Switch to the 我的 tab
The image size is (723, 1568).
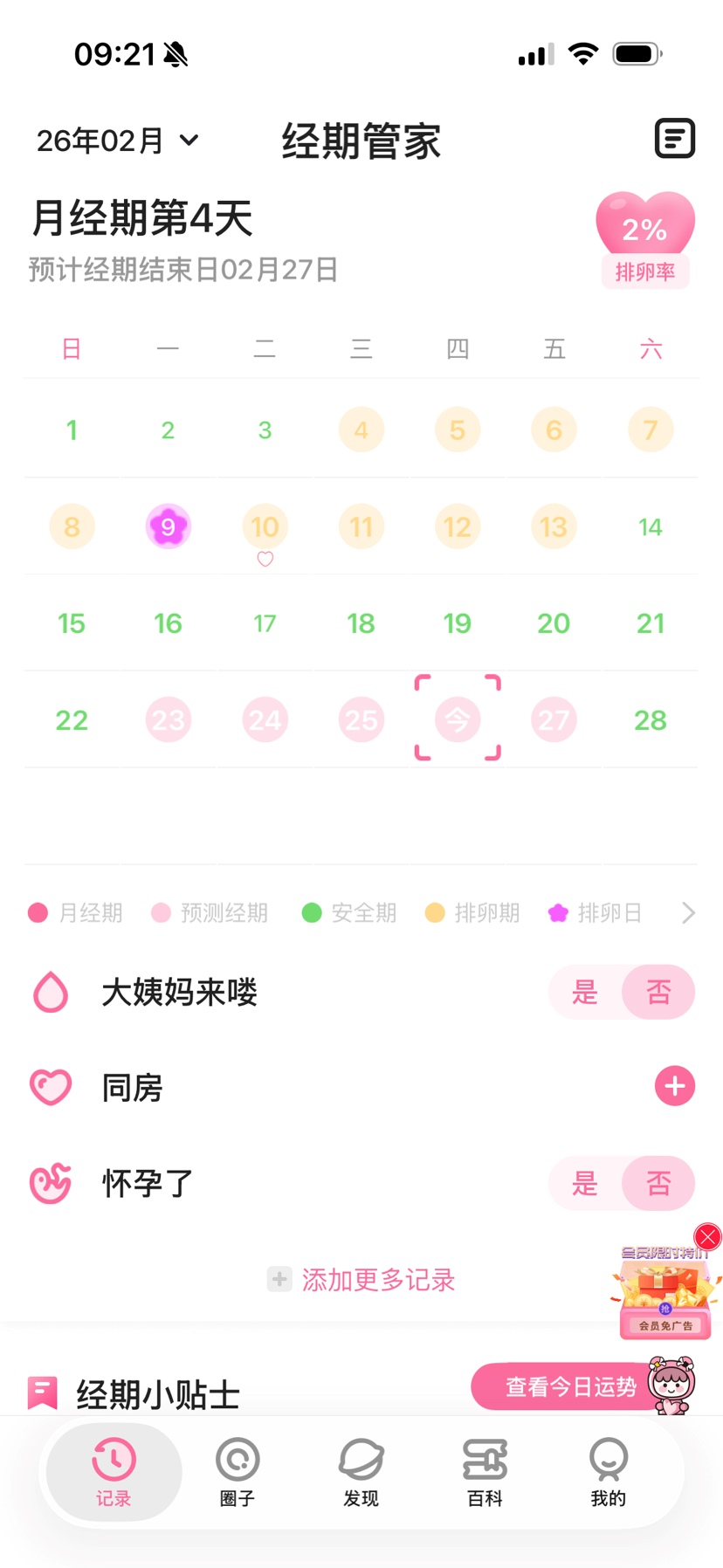click(608, 1472)
